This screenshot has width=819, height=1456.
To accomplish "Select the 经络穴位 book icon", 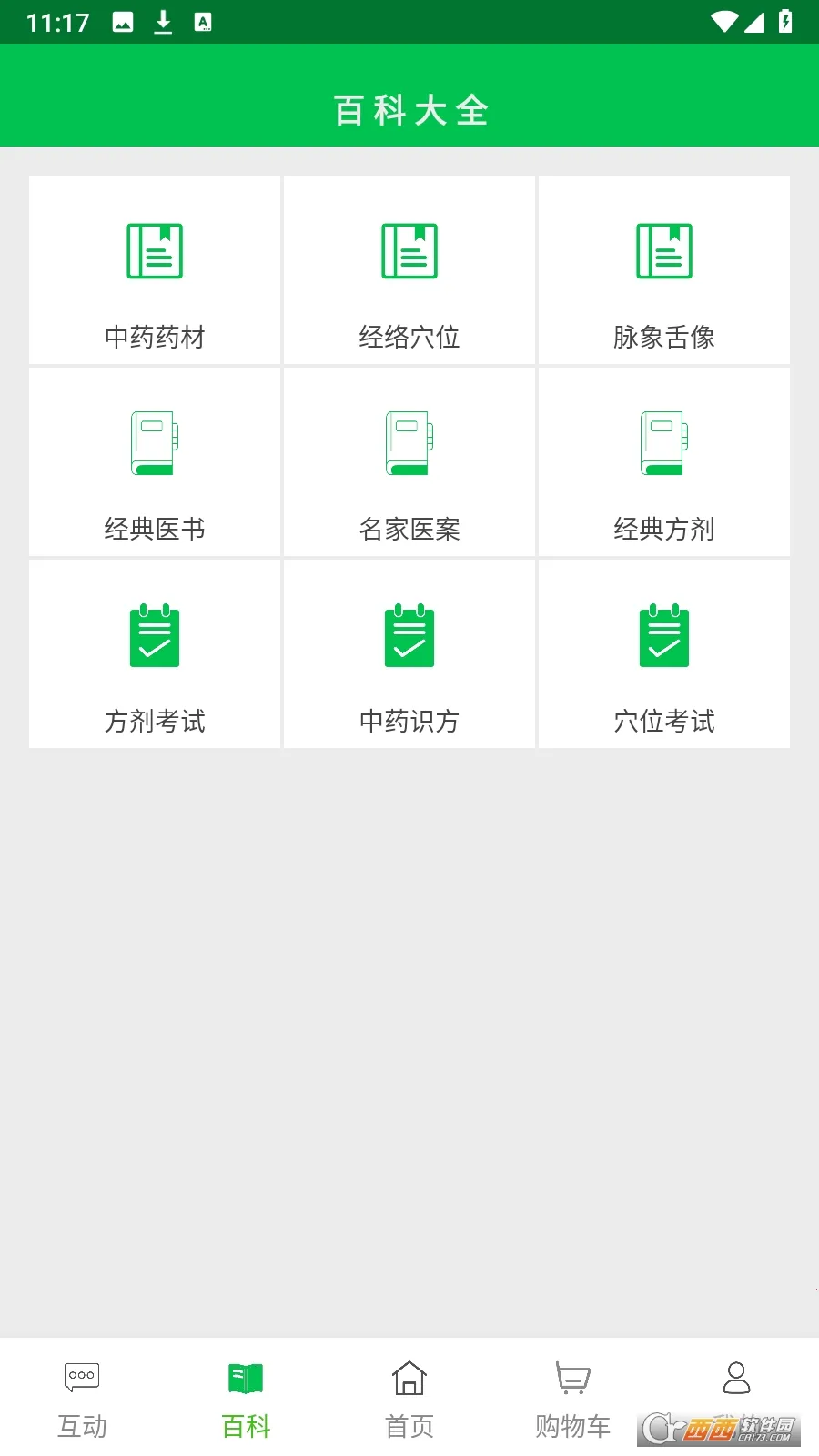I will [409, 251].
